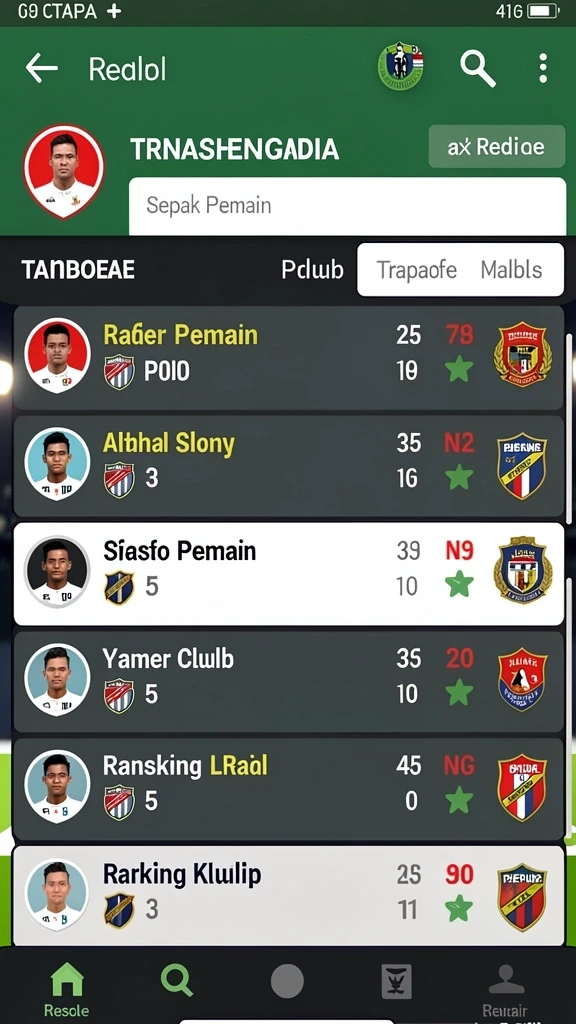Open the Albhal Slony player row
The image size is (576, 1024).
click(288, 466)
